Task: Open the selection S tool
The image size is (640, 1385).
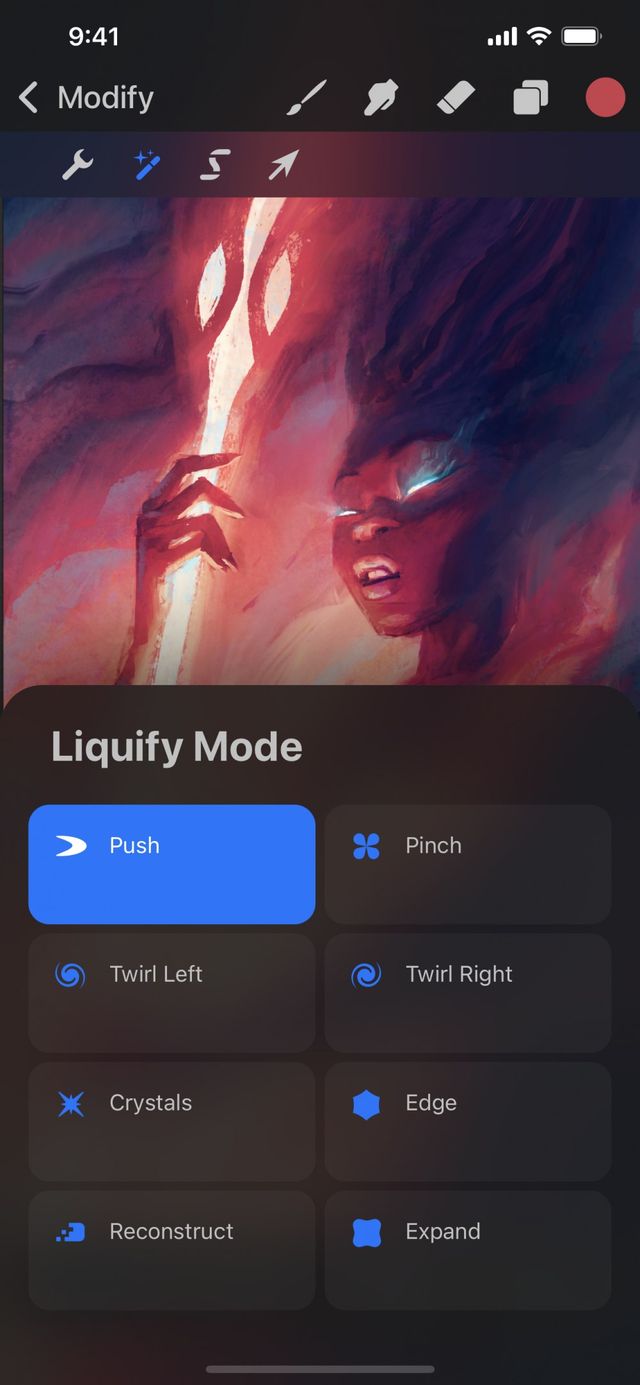Action: tap(215, 164)
